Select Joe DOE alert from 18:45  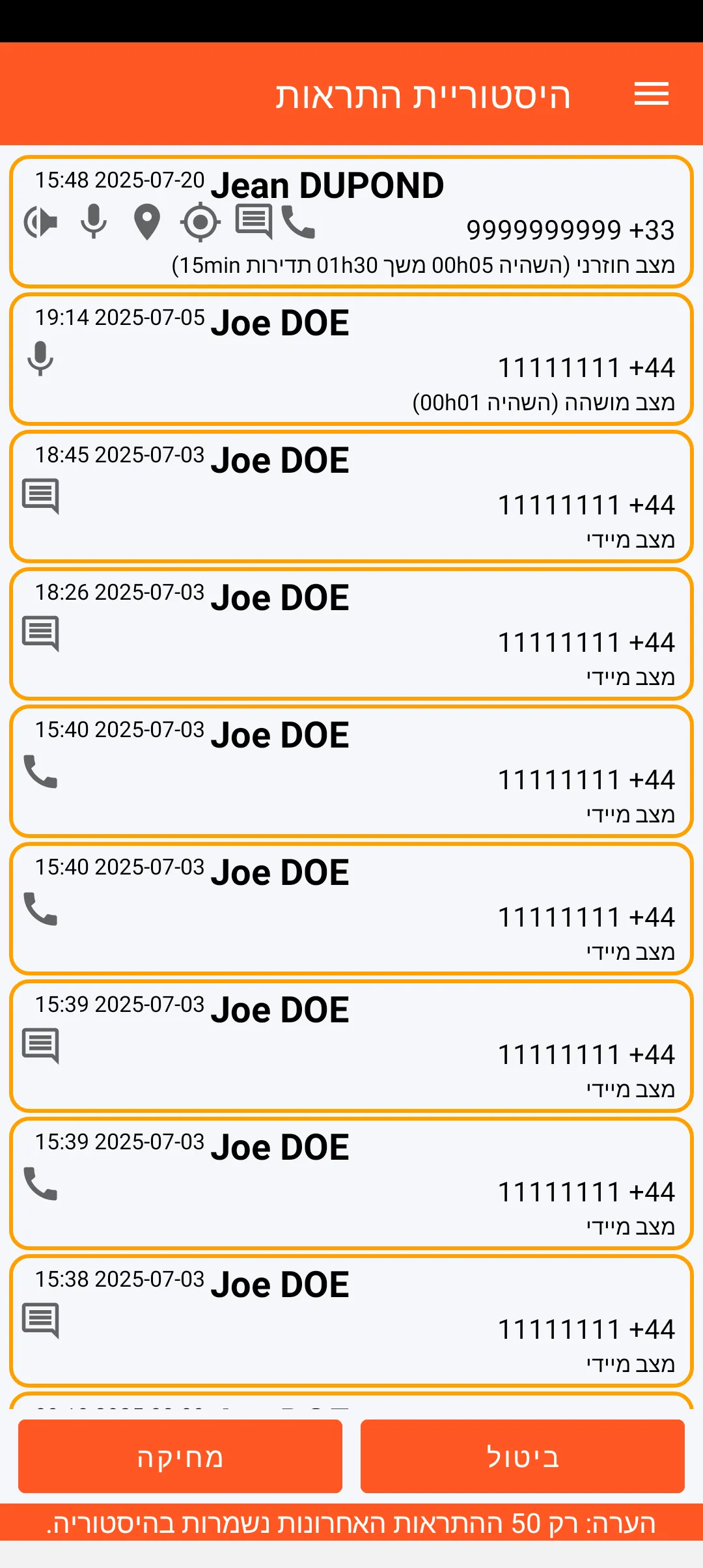pos(351,497)
